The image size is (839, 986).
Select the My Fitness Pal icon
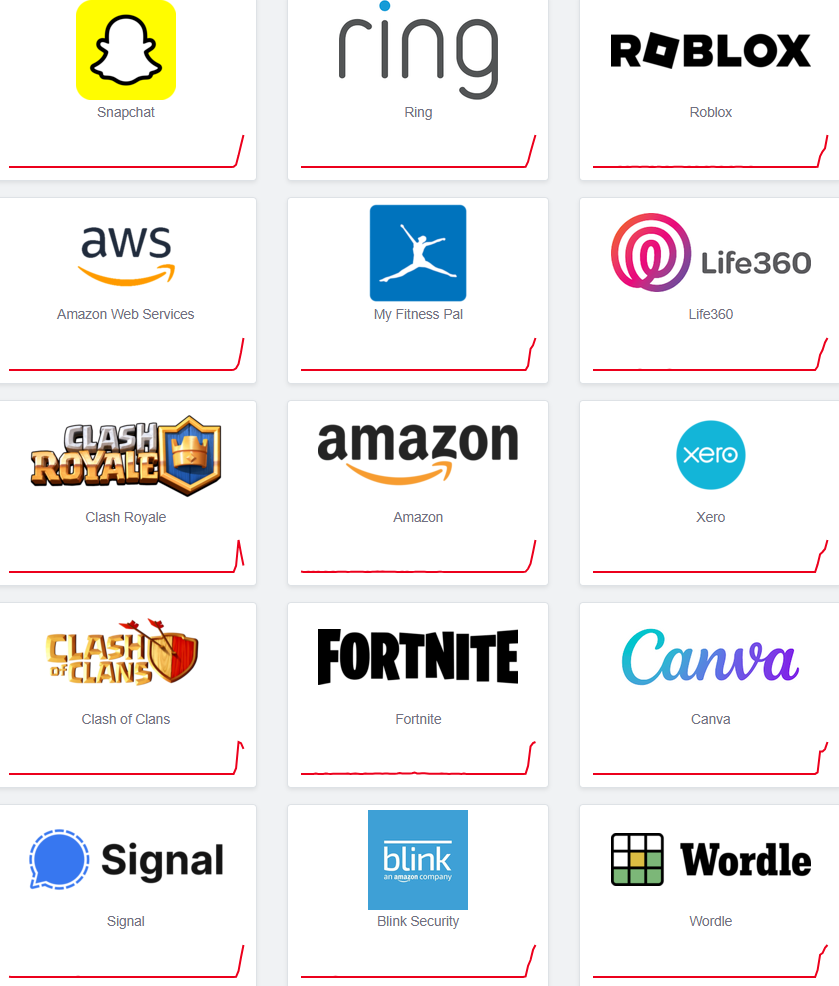417,252
